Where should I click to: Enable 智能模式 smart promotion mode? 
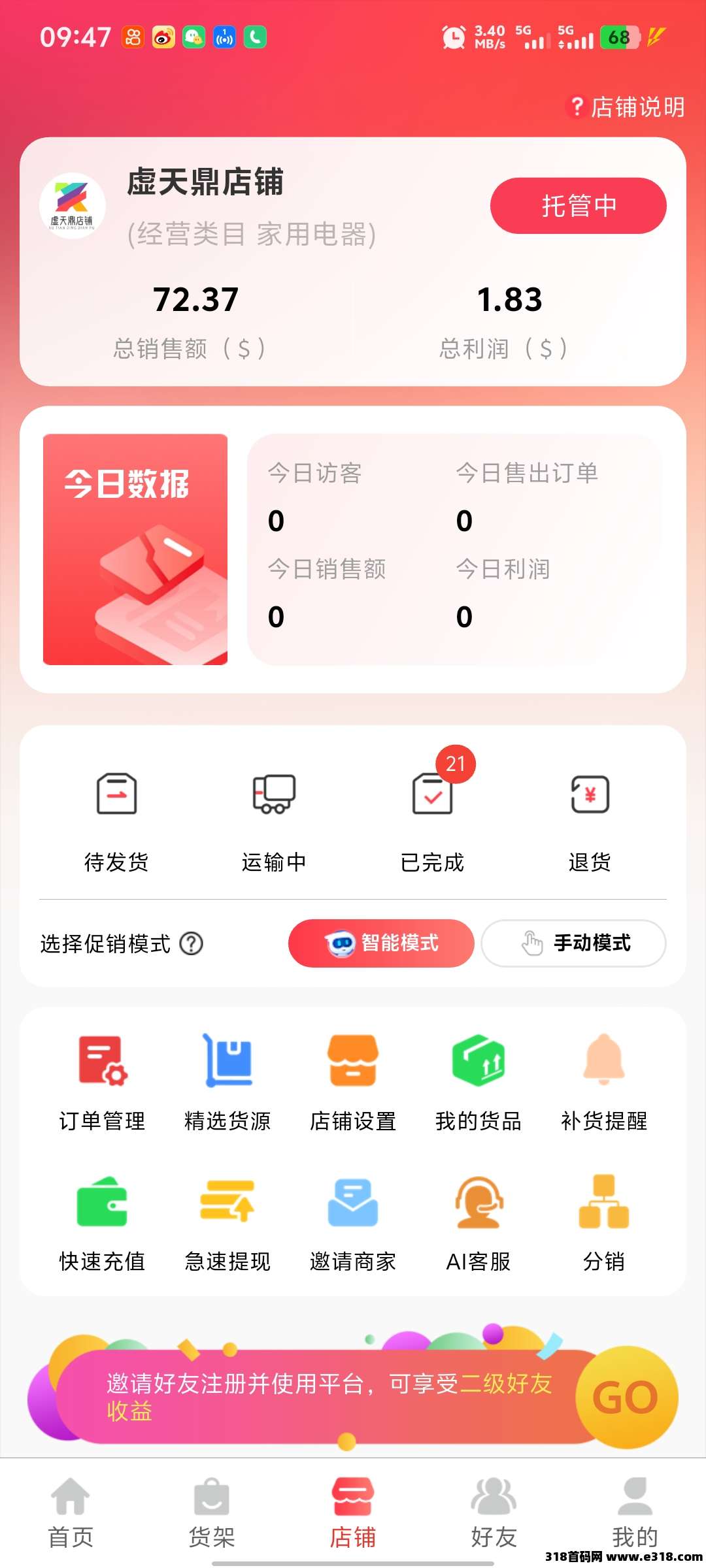coord(381,943)
